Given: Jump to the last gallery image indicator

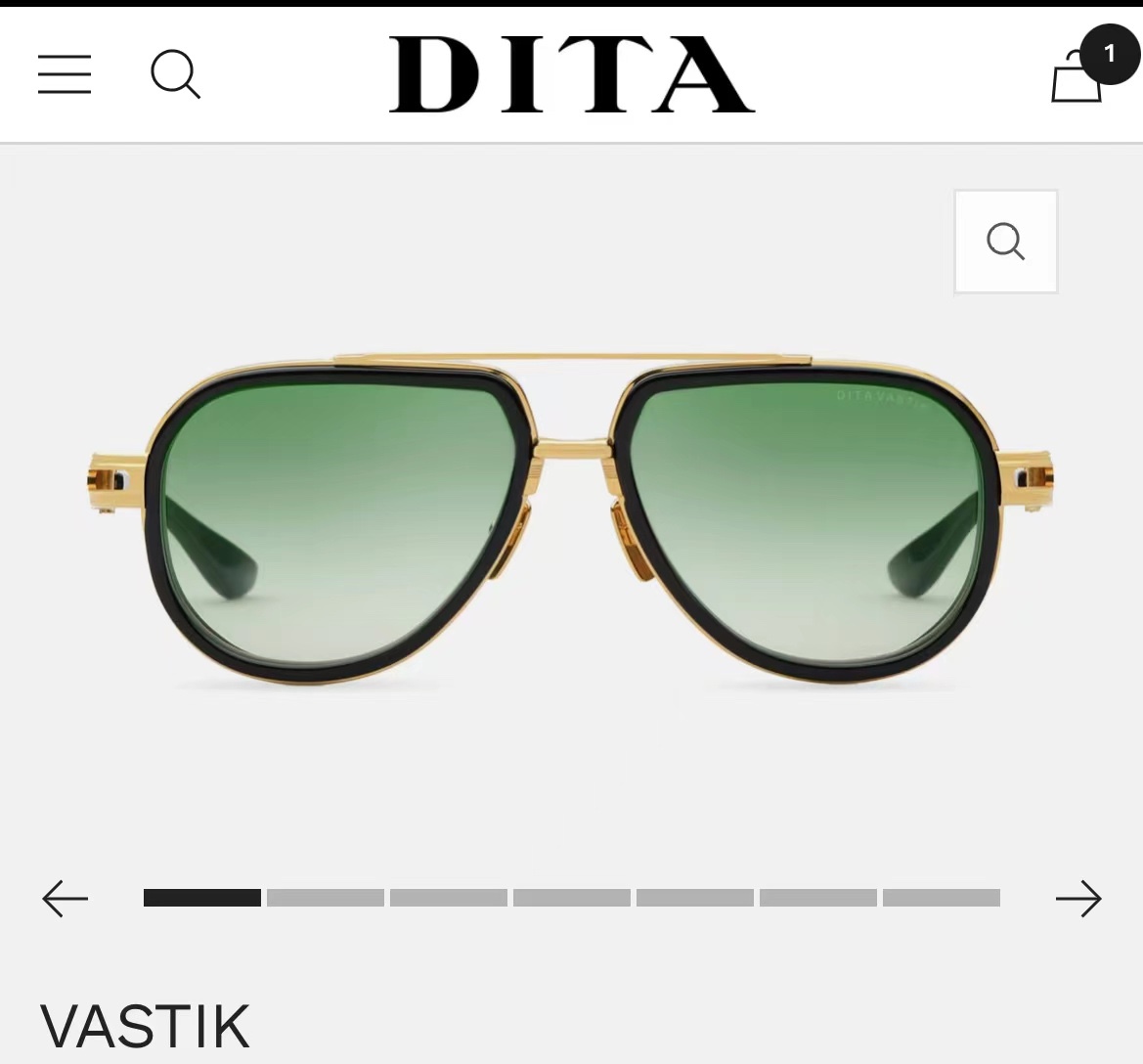Looking at the screenshot, I should (x=941, y=898).
